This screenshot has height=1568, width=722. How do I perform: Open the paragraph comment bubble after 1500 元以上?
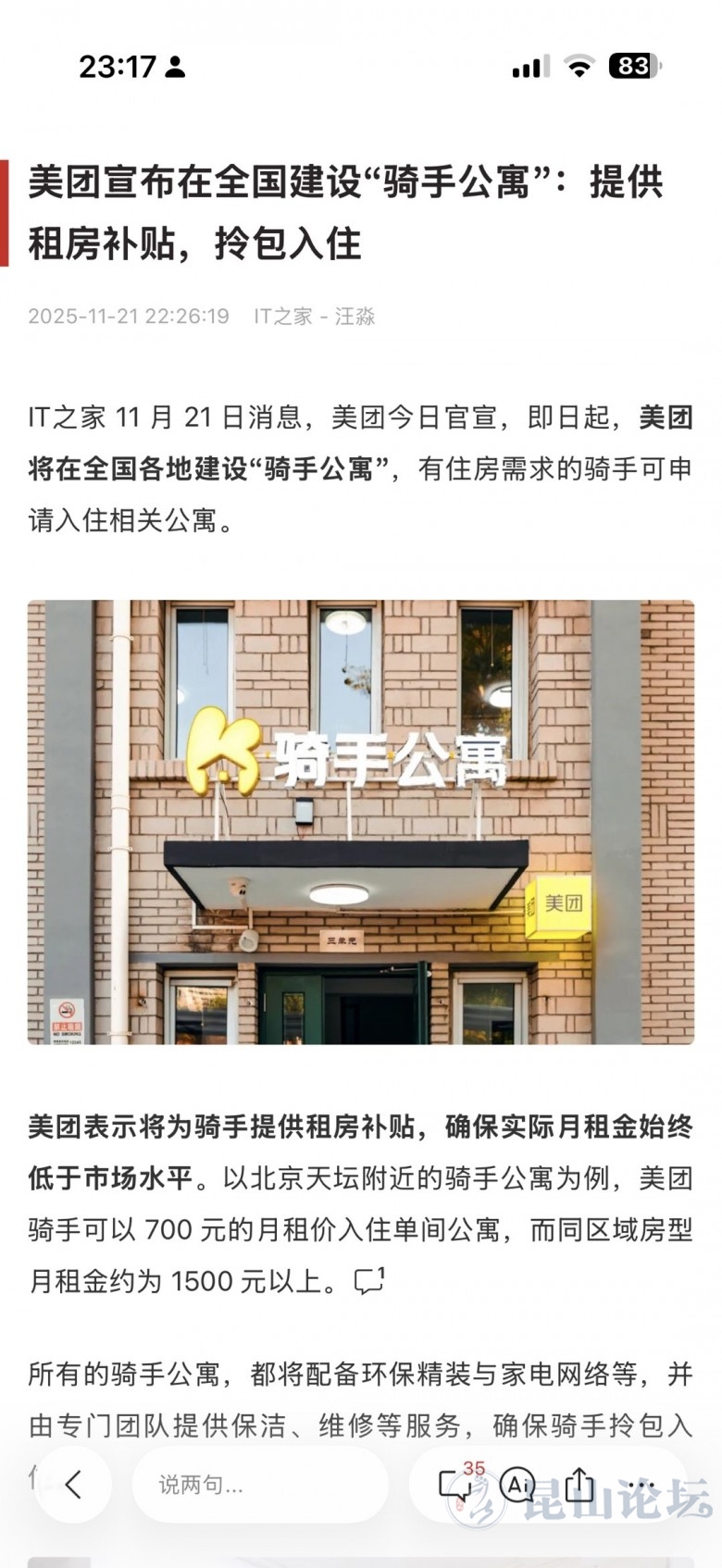point(369,1281)
